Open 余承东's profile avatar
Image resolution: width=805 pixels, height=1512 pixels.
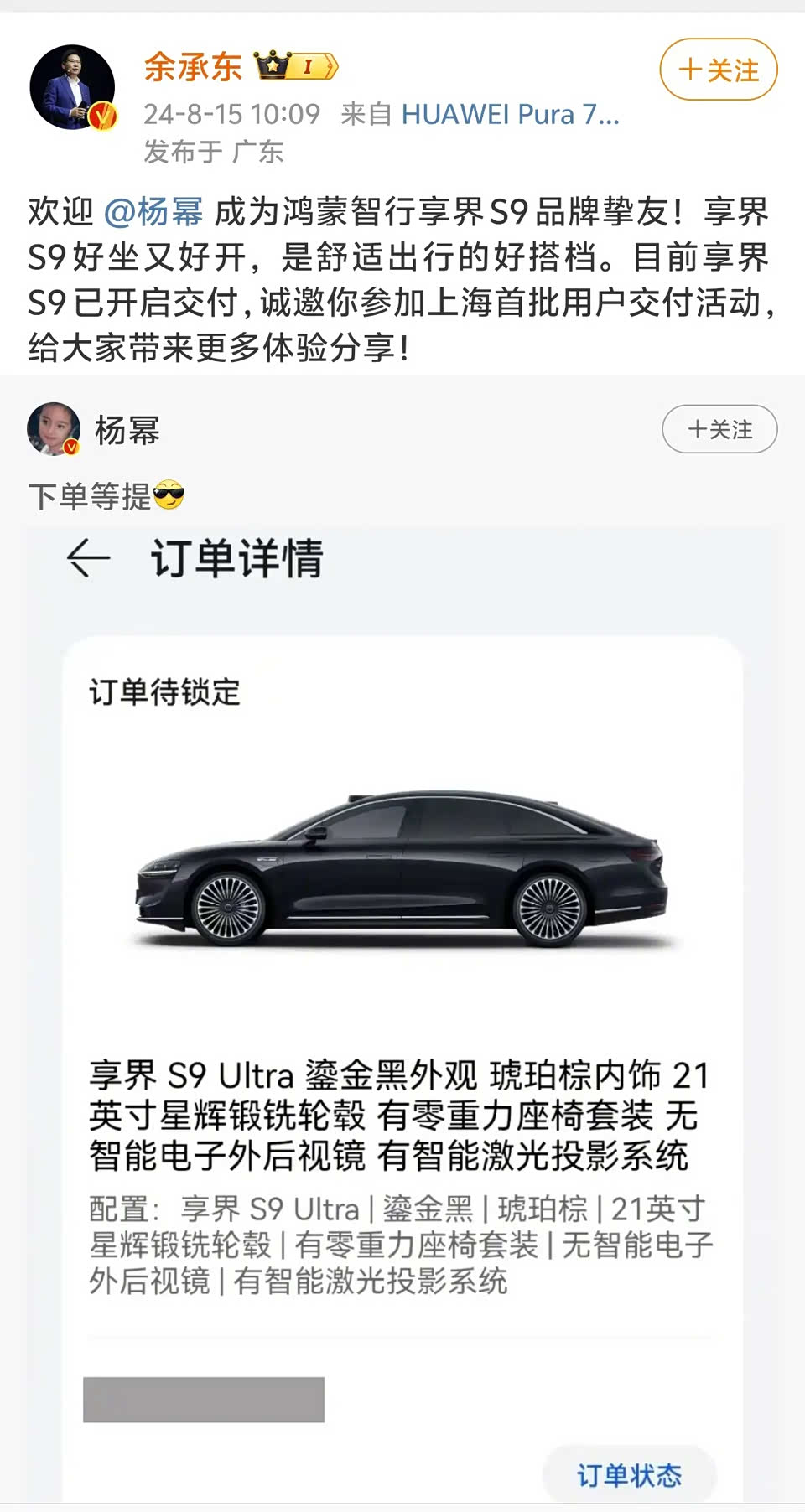point(72,87)
